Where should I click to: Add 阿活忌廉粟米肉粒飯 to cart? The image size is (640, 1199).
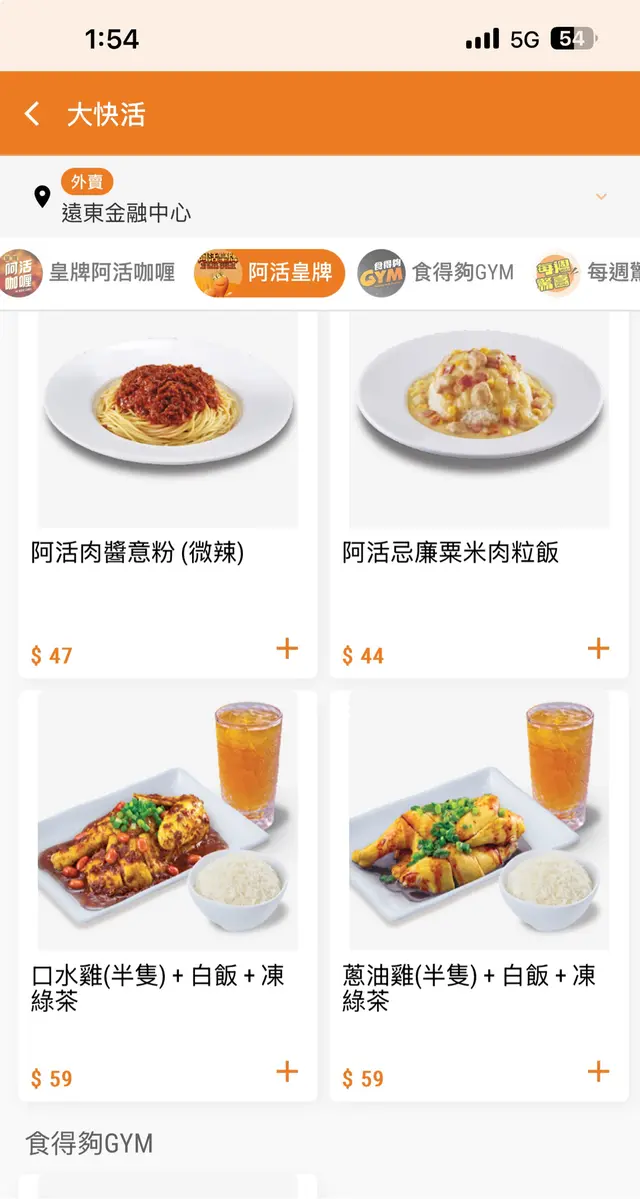pyautogui.click(x=598, y=649)
